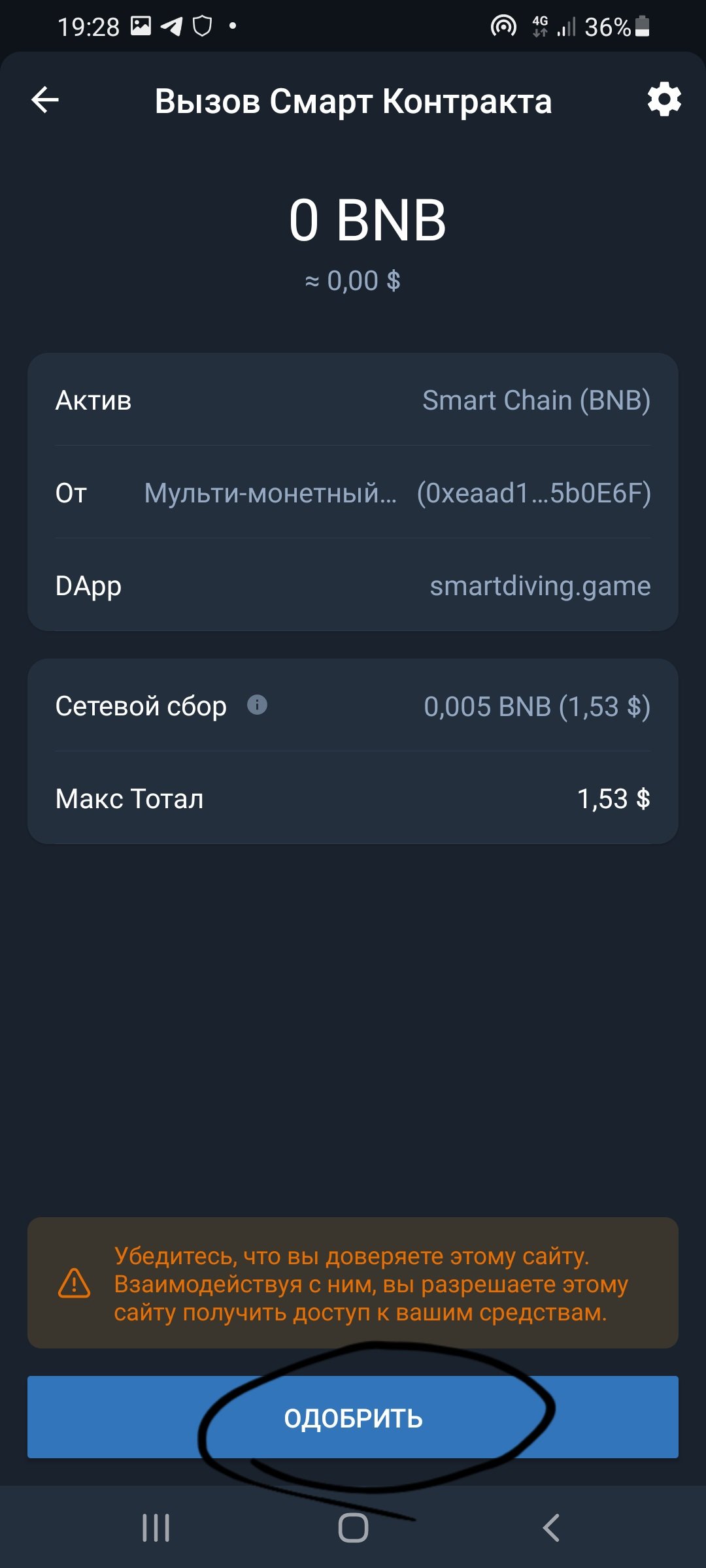Go back using the top-left arrow

[45, 100]
